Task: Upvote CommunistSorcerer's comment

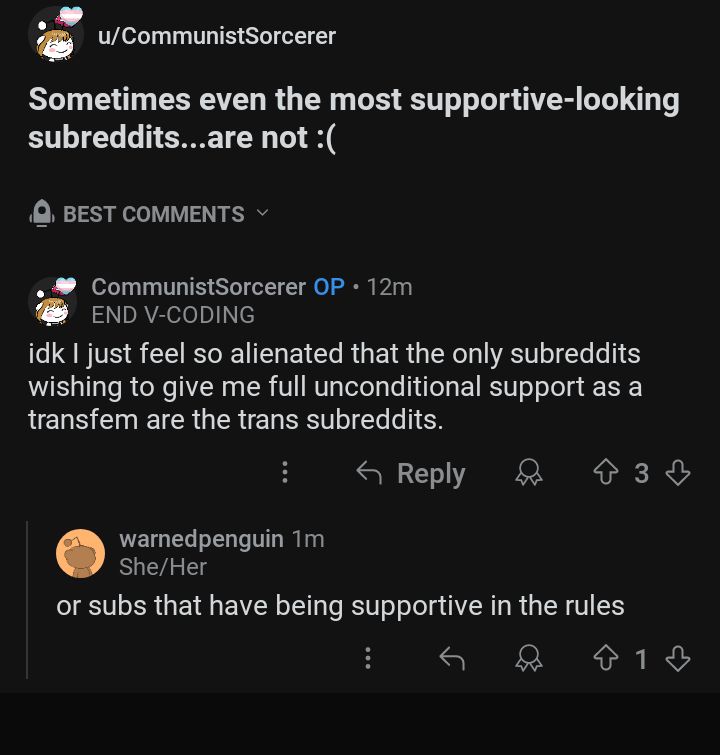Action: pos(608,473)
